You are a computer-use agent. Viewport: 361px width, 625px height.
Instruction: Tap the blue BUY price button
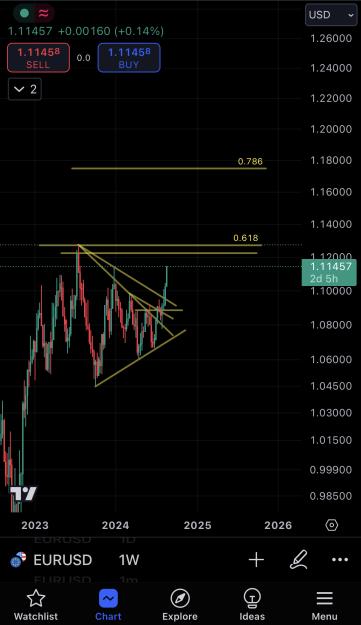point(129,58)
